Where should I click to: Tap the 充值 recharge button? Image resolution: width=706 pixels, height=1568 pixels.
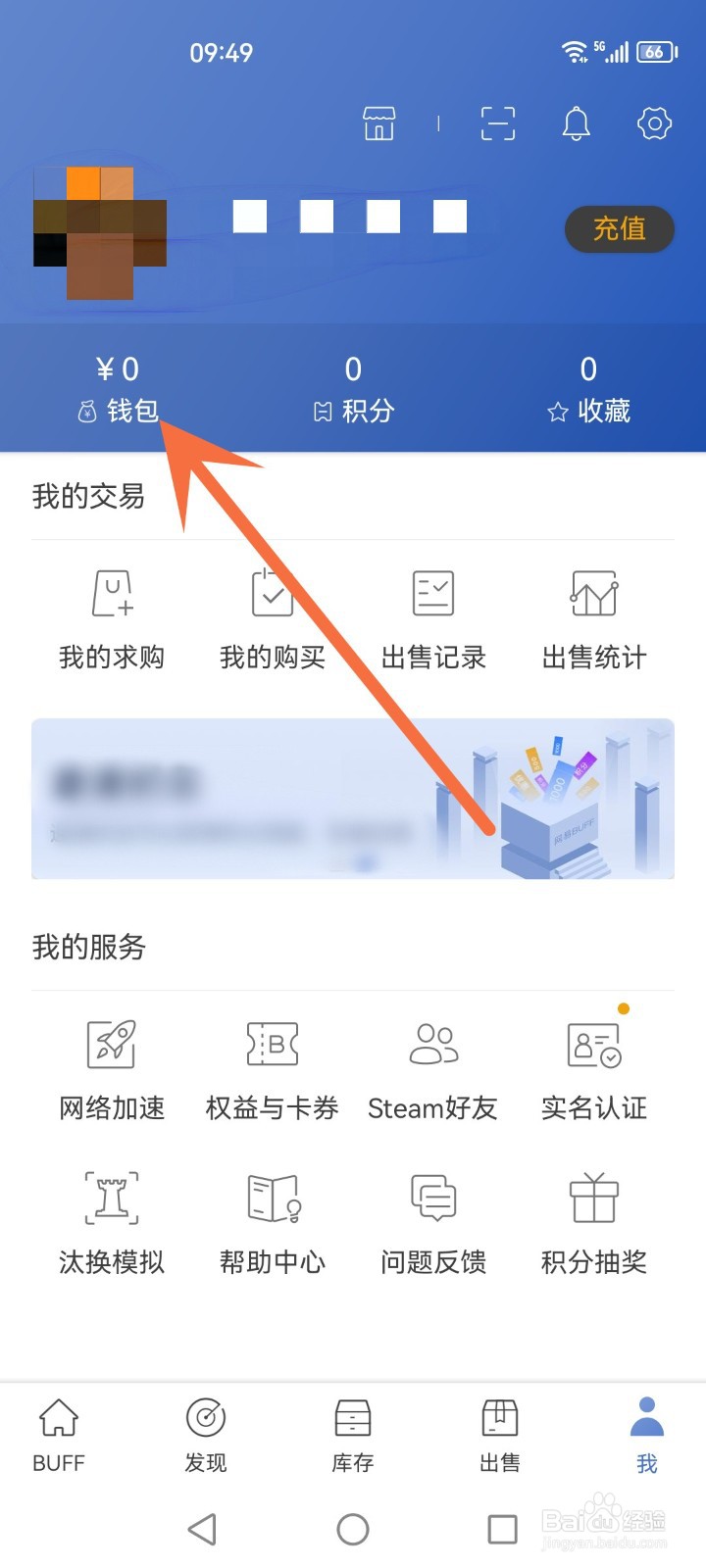(618, 229)
